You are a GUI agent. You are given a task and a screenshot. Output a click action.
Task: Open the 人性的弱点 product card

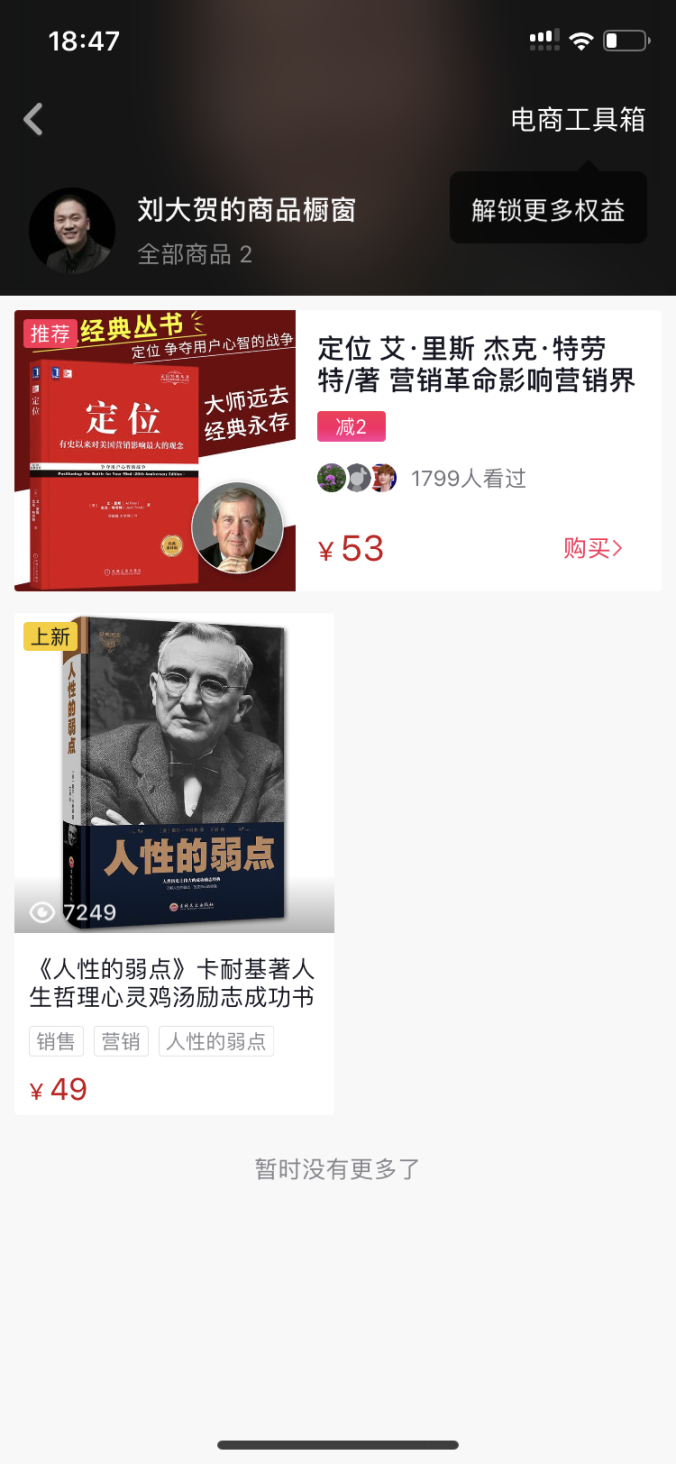pos(174,772)
